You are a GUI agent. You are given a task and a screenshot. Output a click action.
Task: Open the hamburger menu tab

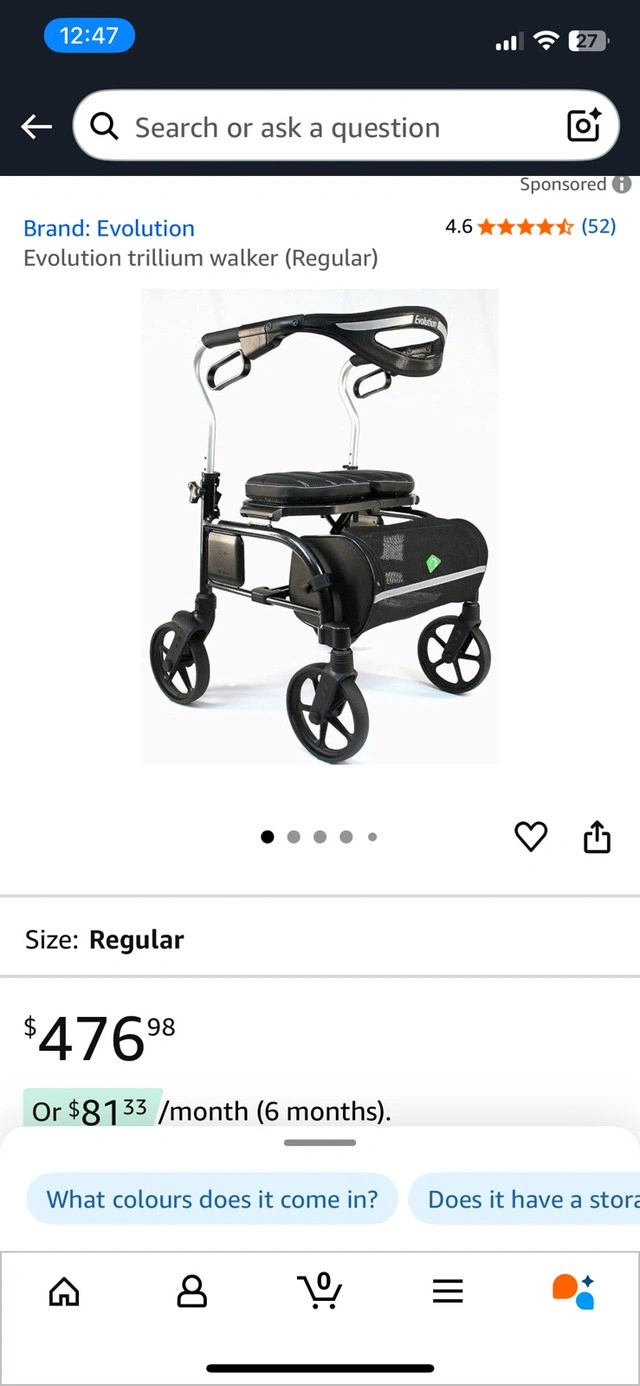[448, 1291]
